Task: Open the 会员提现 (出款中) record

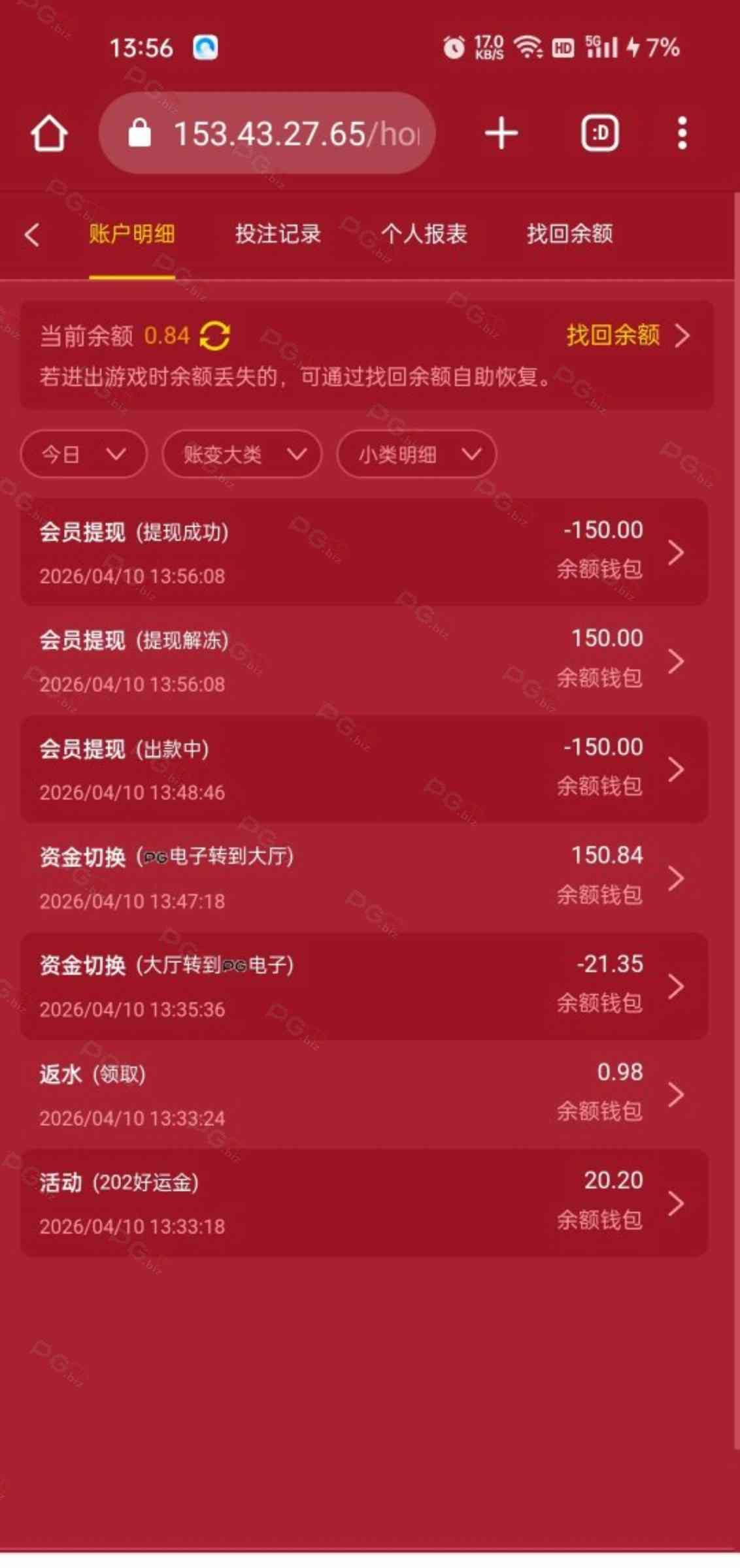Action: coord(363,770)
